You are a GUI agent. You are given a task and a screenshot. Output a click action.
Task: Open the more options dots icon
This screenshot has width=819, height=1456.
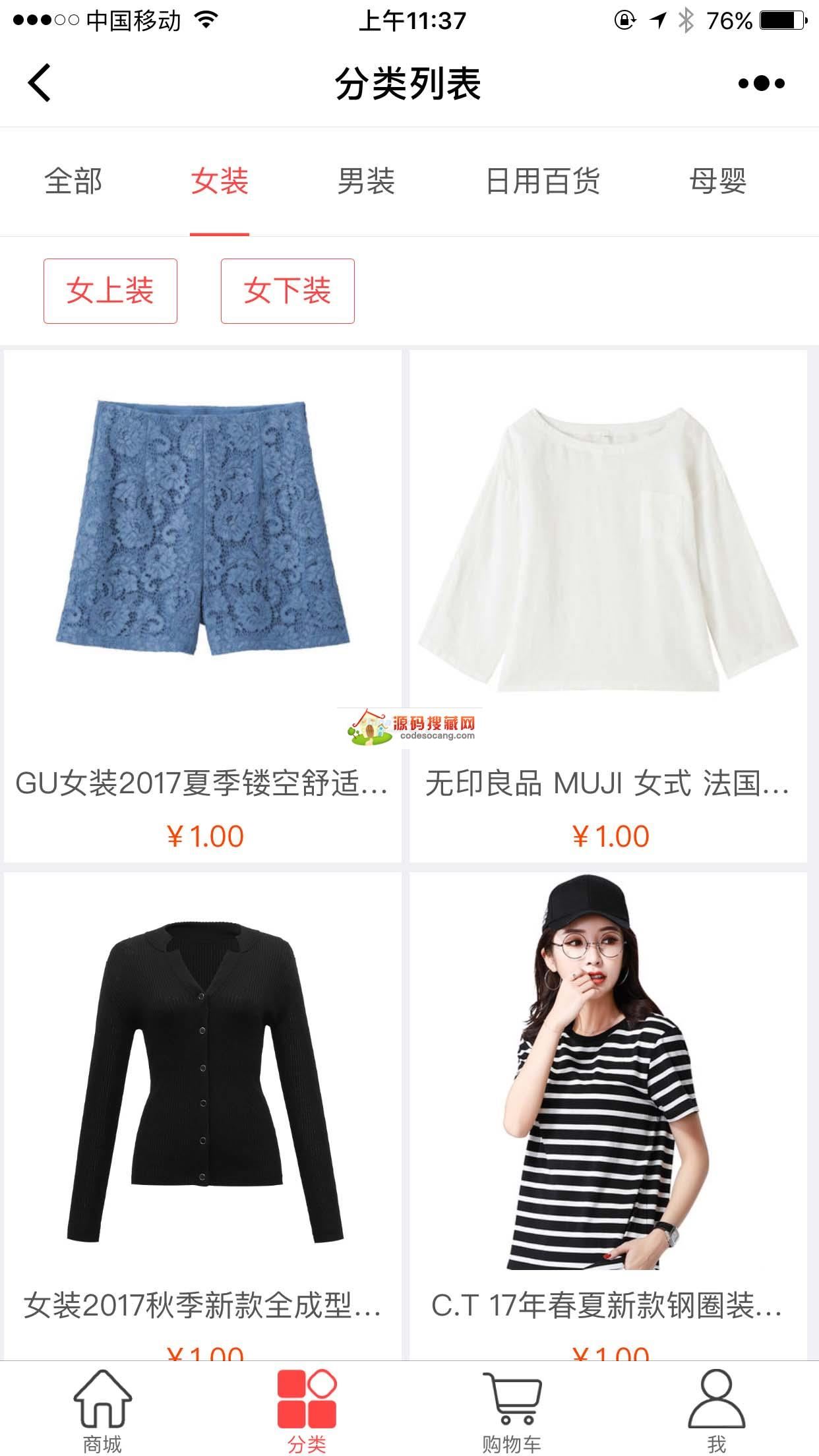point(763,84)
